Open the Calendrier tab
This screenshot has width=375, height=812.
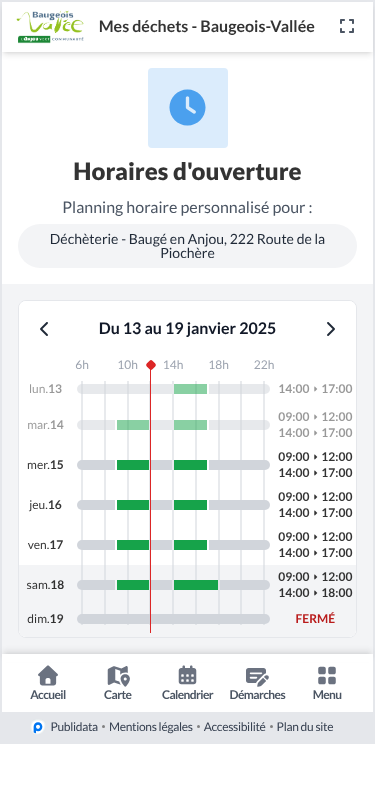(x=188, y=683)
